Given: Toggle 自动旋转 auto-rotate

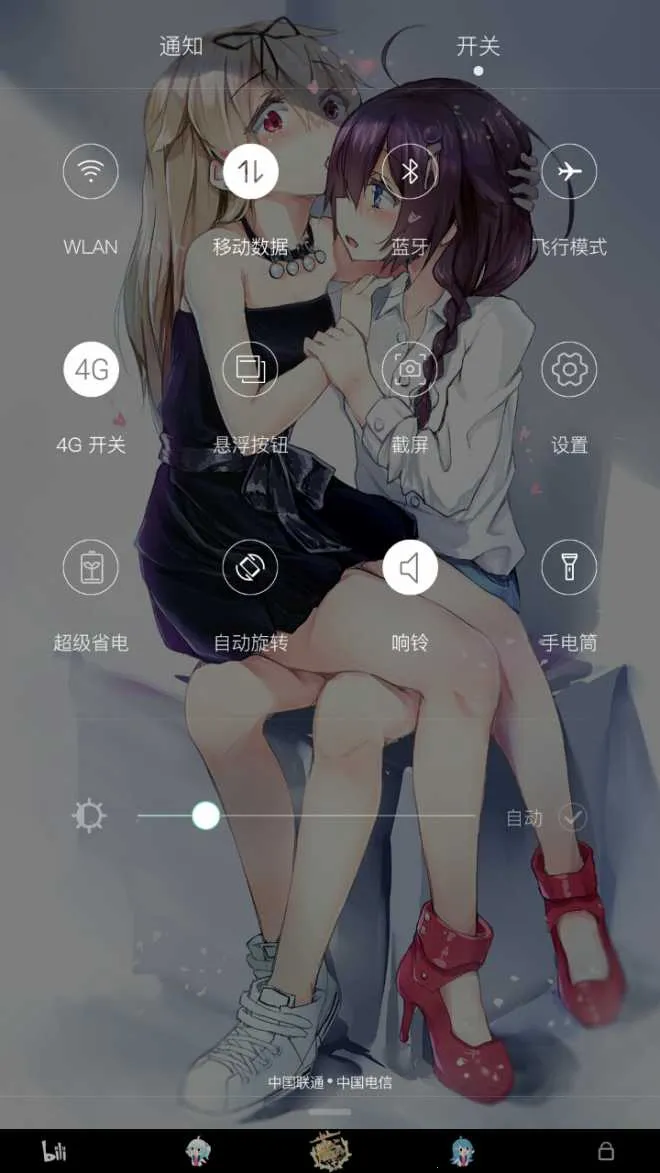Looking at the screenshot, I should (x=251, y=567).
